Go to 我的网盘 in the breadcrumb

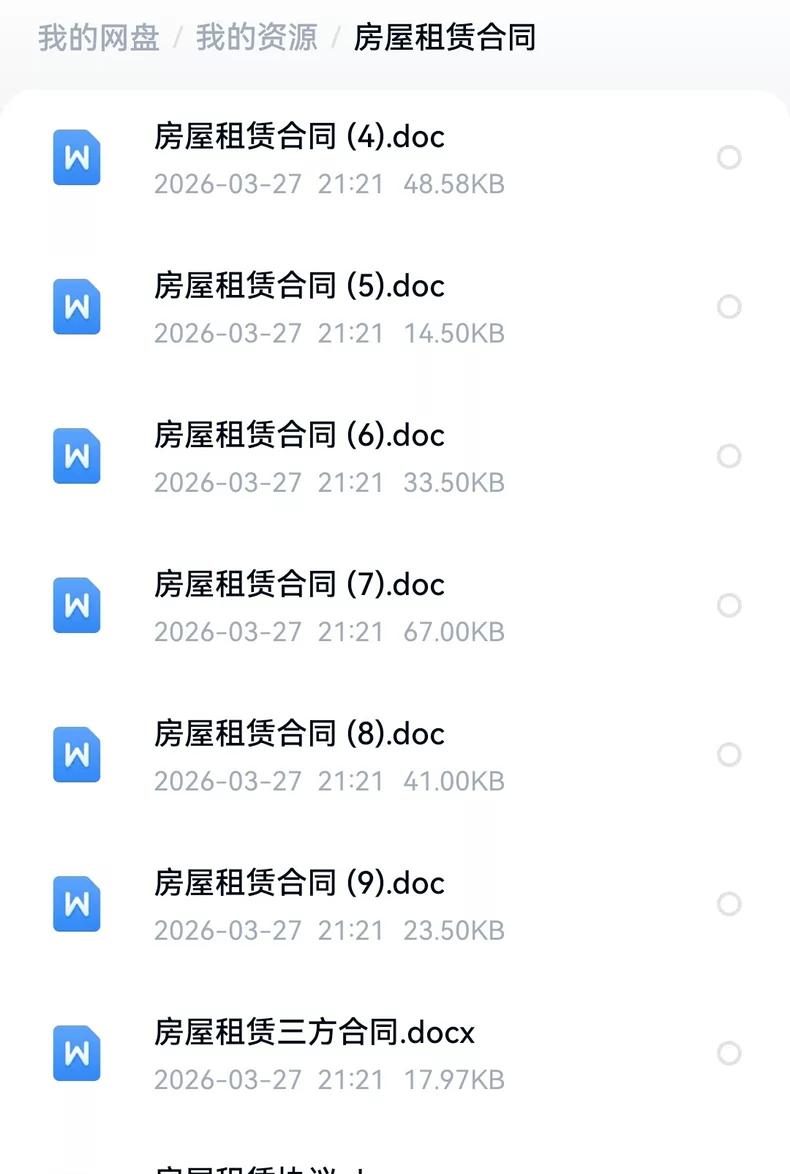(98, 38)
